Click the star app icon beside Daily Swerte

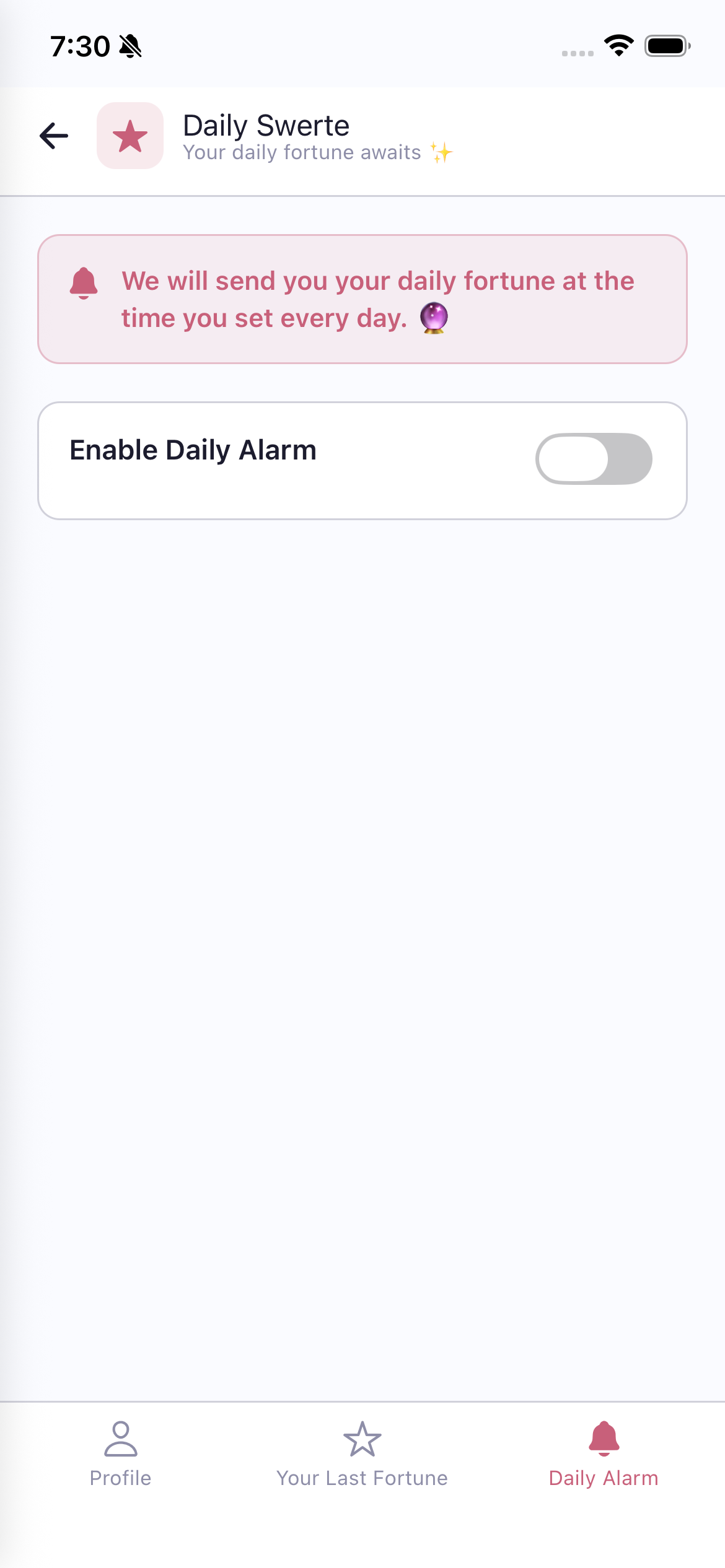tap(130, 136)
